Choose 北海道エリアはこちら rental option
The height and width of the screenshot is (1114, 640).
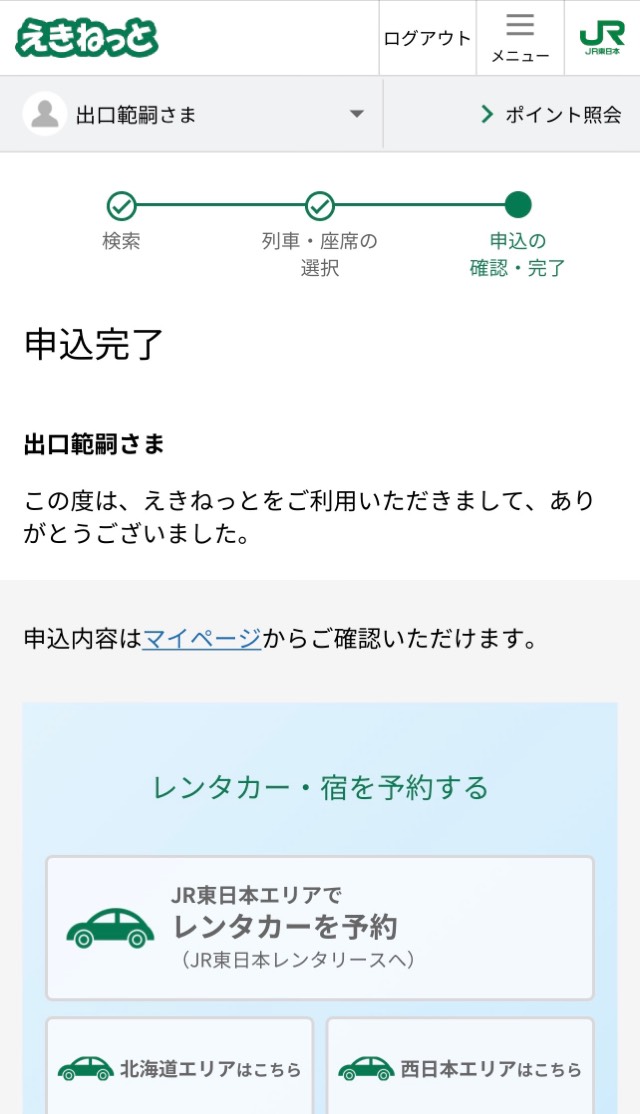pyautogui.click(x=180, y=1067)
